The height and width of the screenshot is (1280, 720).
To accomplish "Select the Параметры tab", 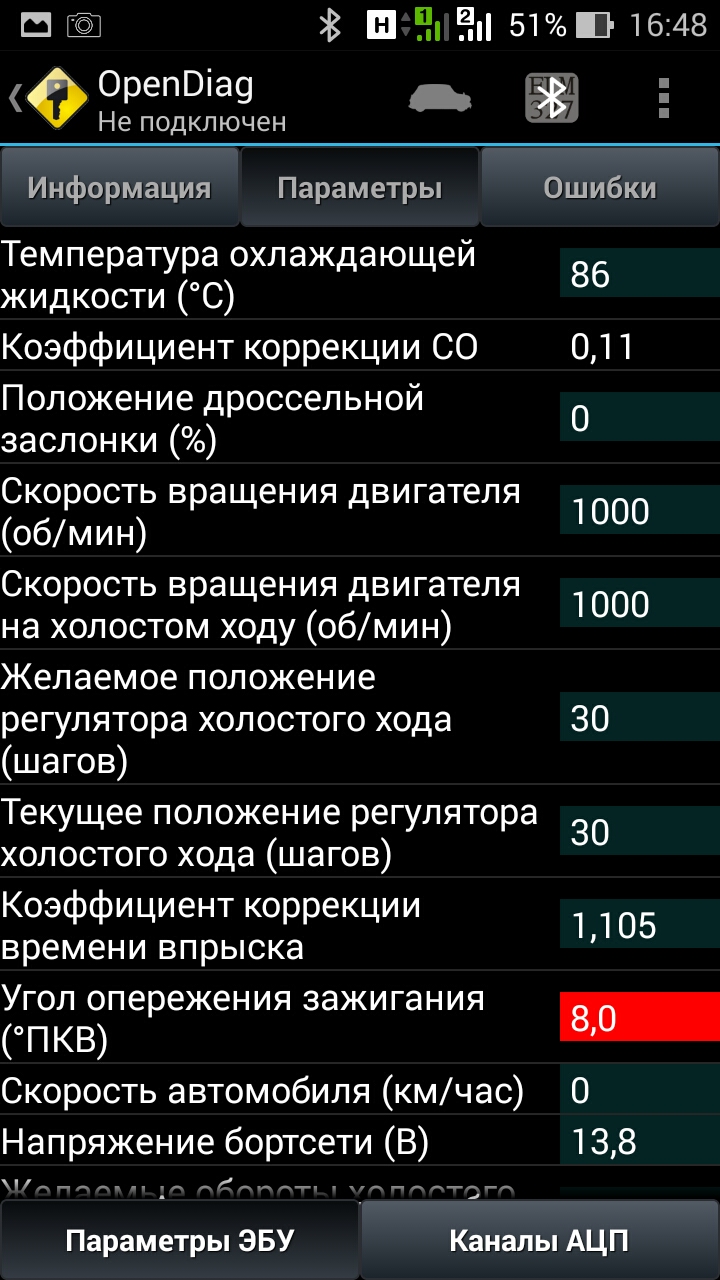I will tap(360, 188).
